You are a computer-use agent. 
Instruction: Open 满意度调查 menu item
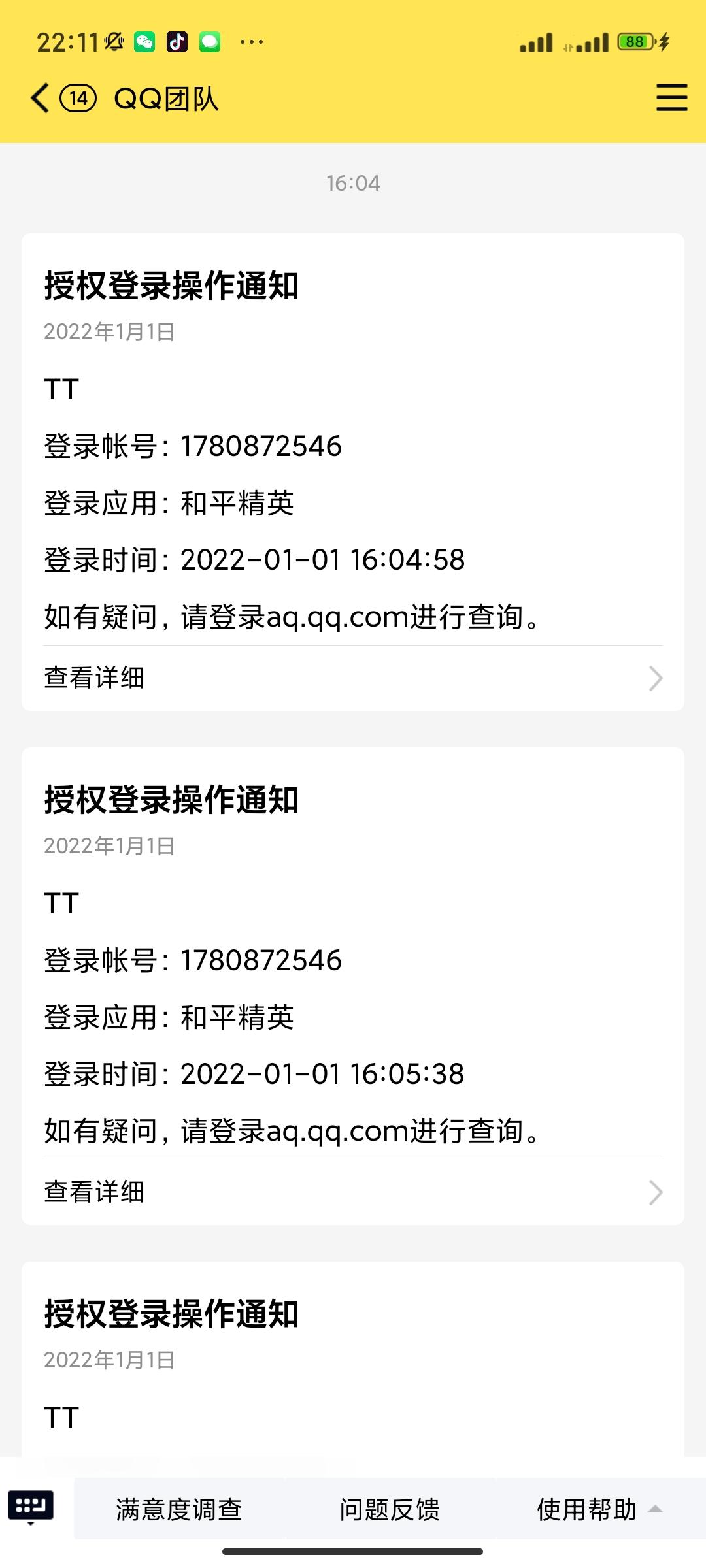click(179, 1509)
